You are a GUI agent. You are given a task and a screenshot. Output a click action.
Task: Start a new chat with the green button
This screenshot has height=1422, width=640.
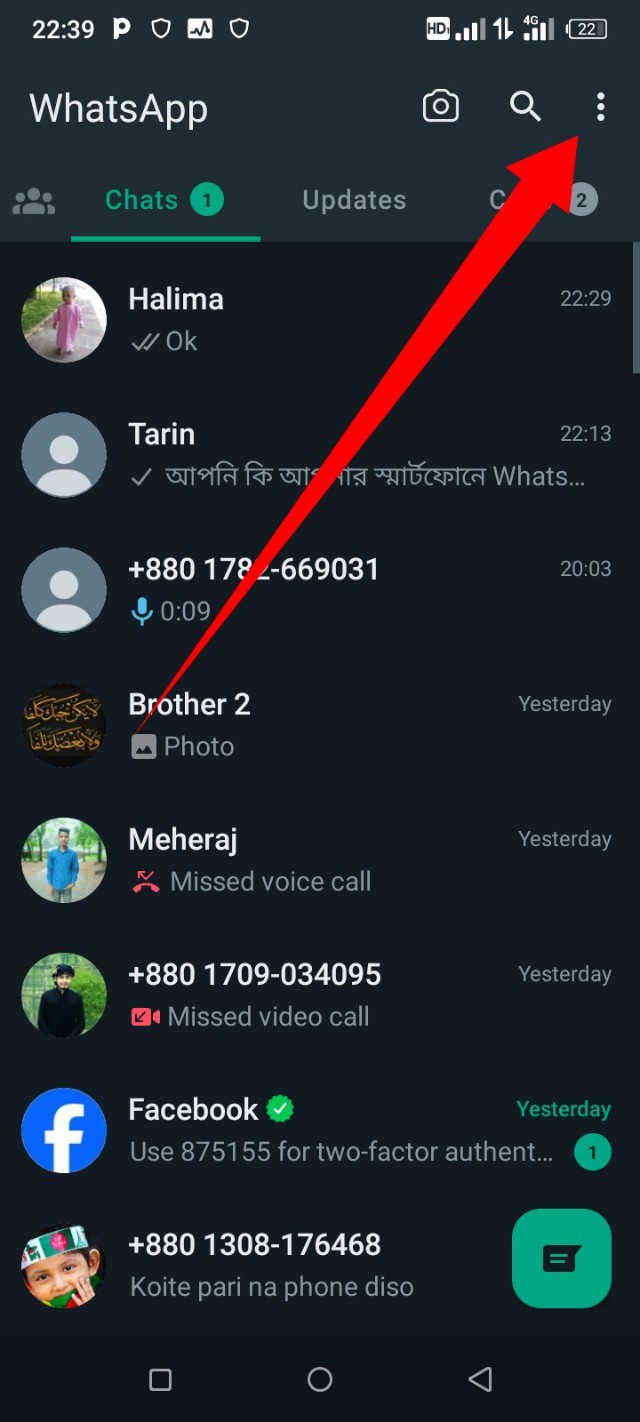pos(561,1258)
